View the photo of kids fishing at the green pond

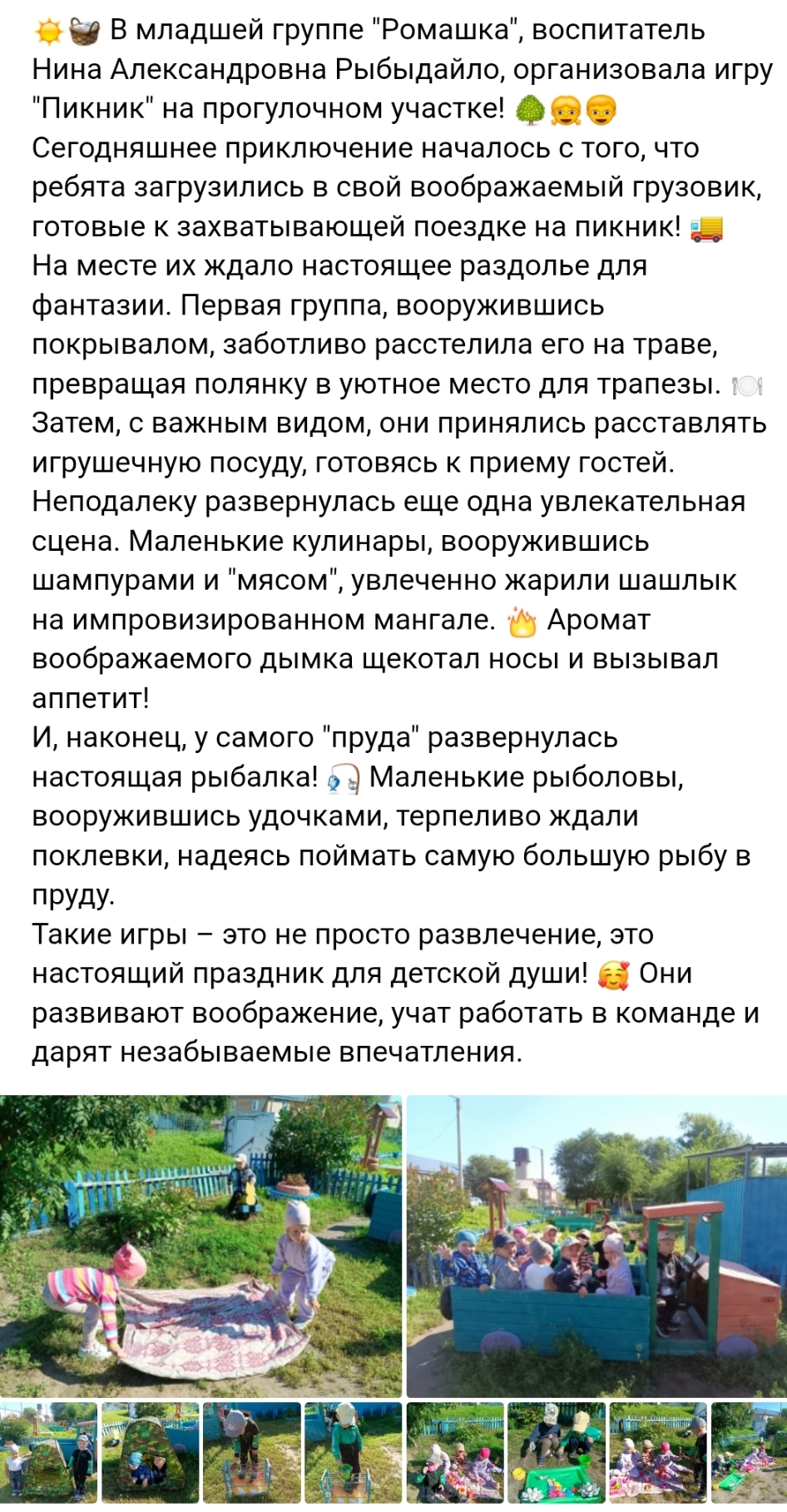point(557,1453)
